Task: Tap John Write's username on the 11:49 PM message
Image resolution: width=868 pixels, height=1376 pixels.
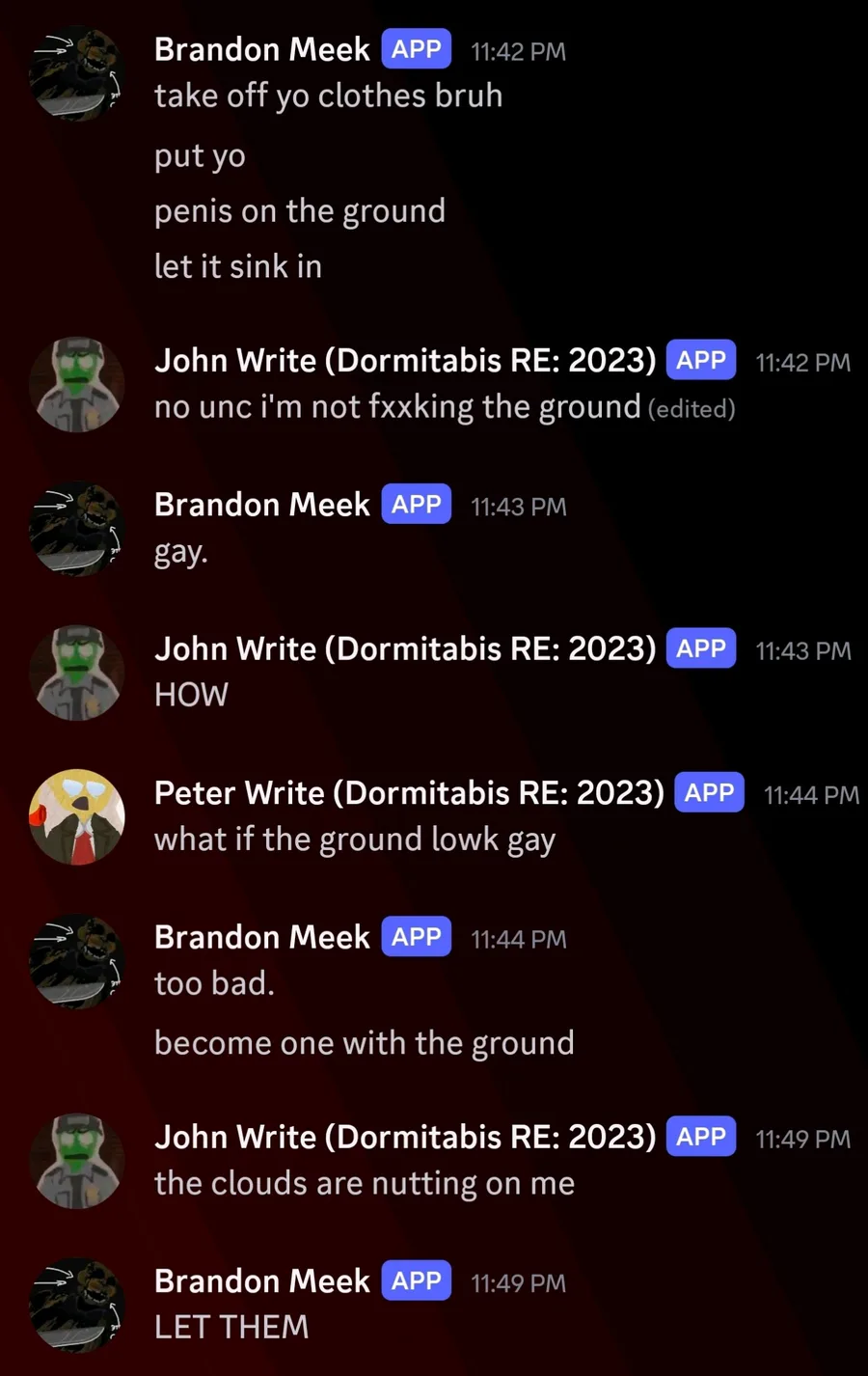Action: click(x=405, y=1137)
